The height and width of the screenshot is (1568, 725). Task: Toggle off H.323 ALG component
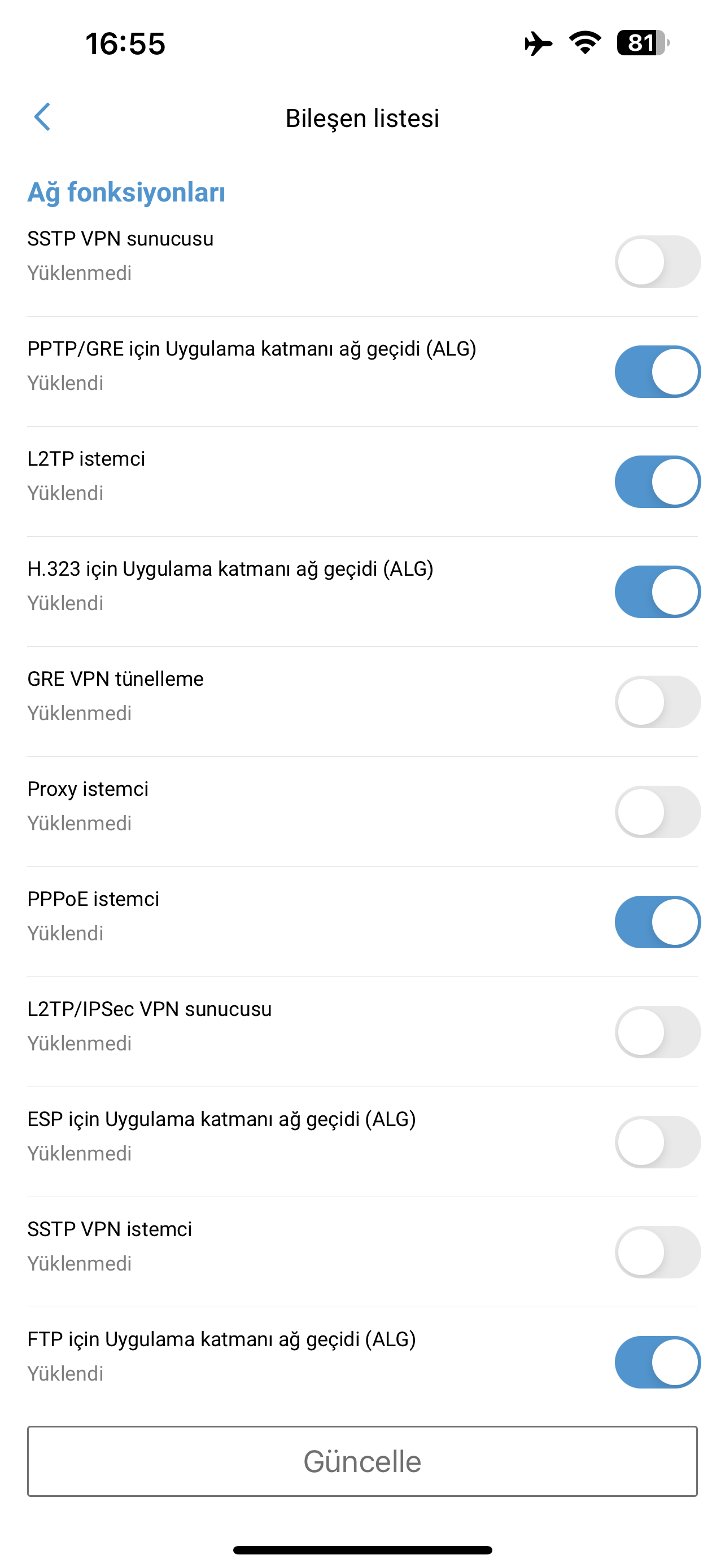tap(657, 592)
